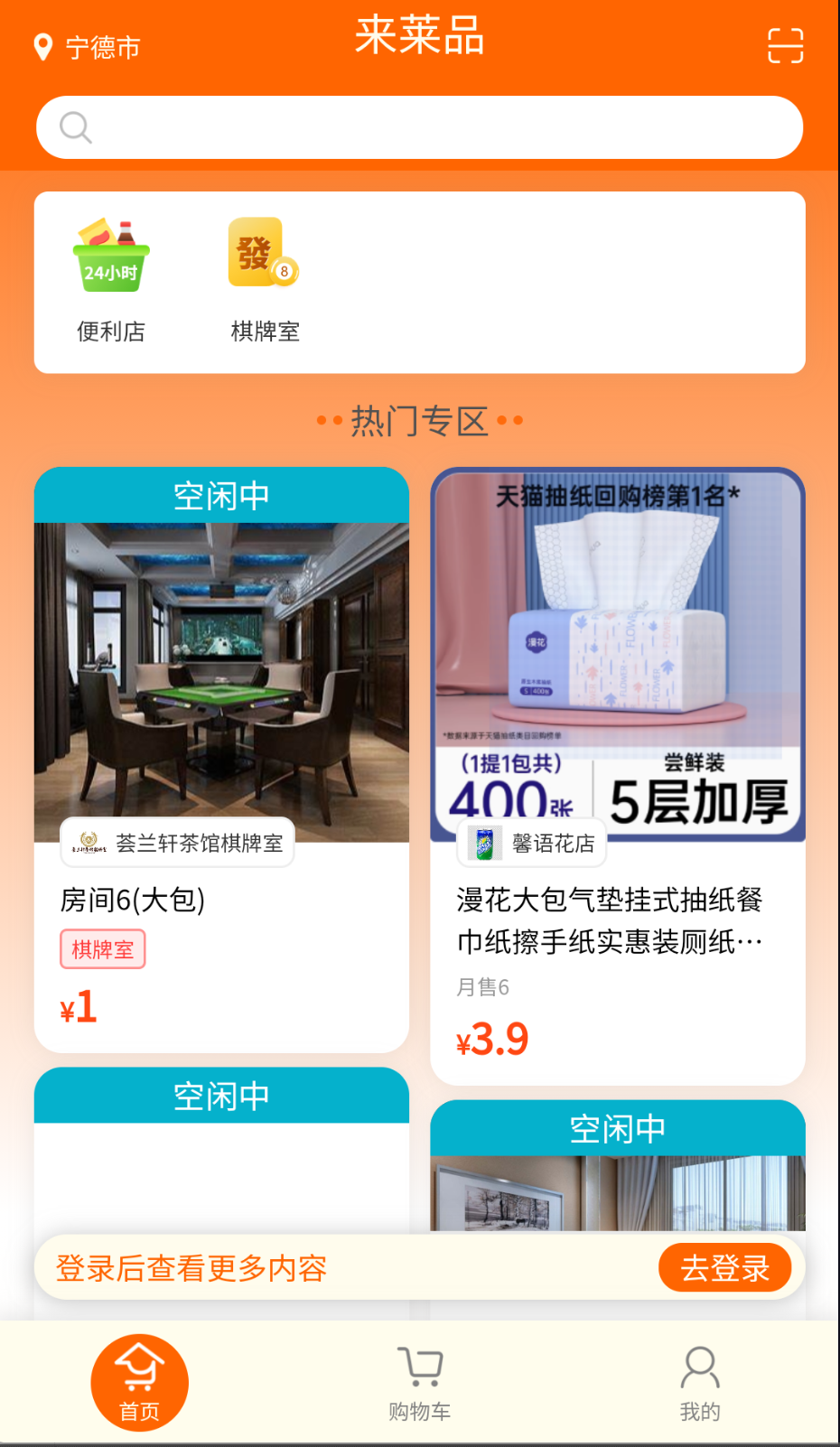Tap the search magnifier icon
The image size is (840, 1447).
pos(75,126)
